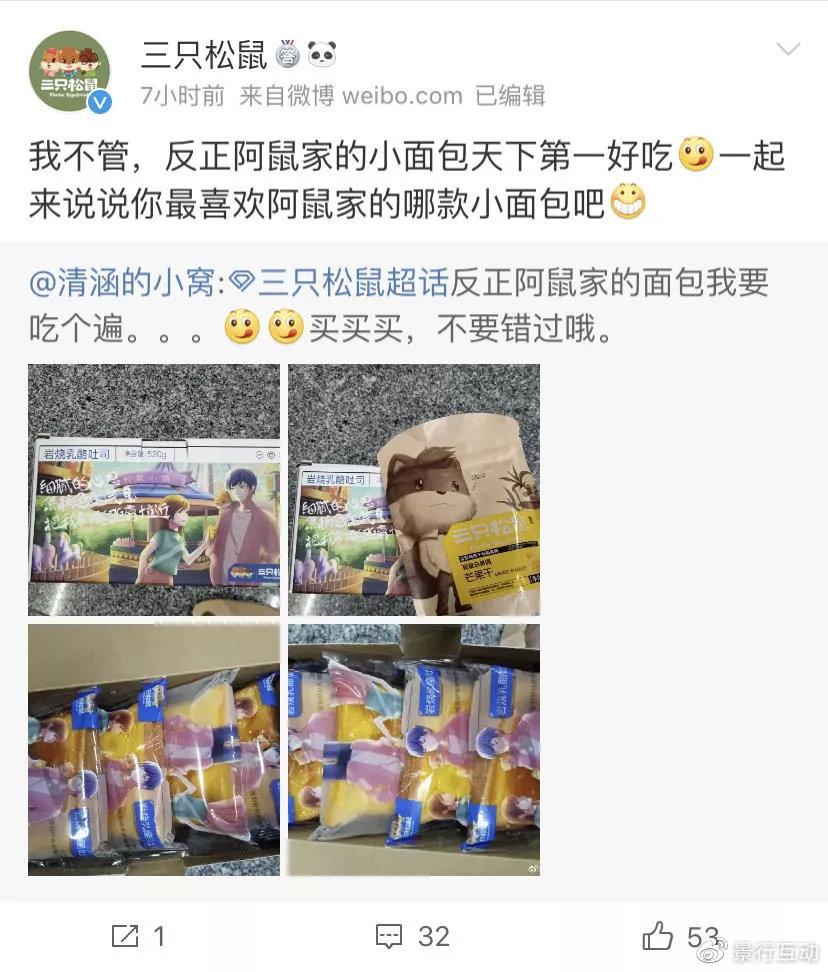This screenshot has height=972, width=828.
Task: Open the 32 comments
Action: (413, 936)
